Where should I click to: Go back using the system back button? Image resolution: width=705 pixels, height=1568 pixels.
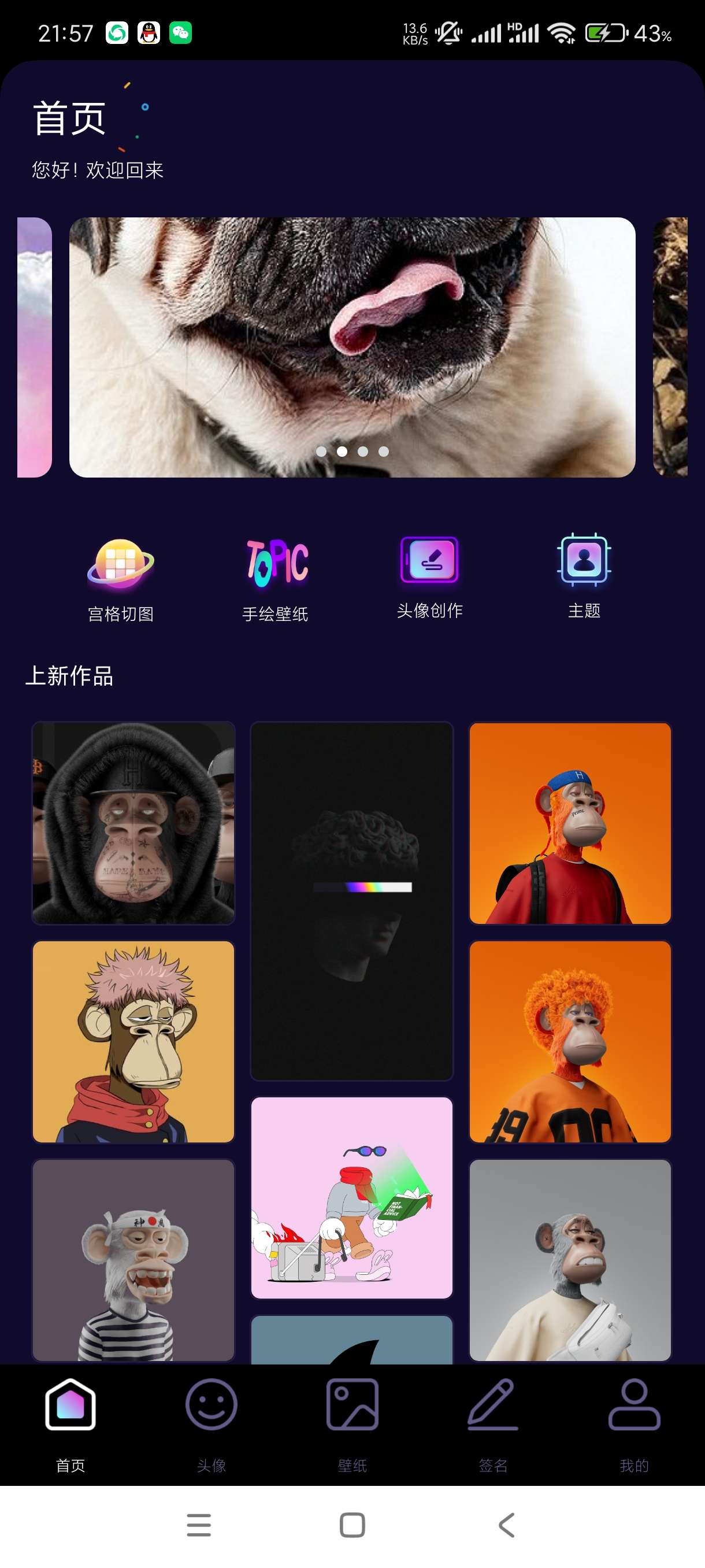coord(506,1525)
